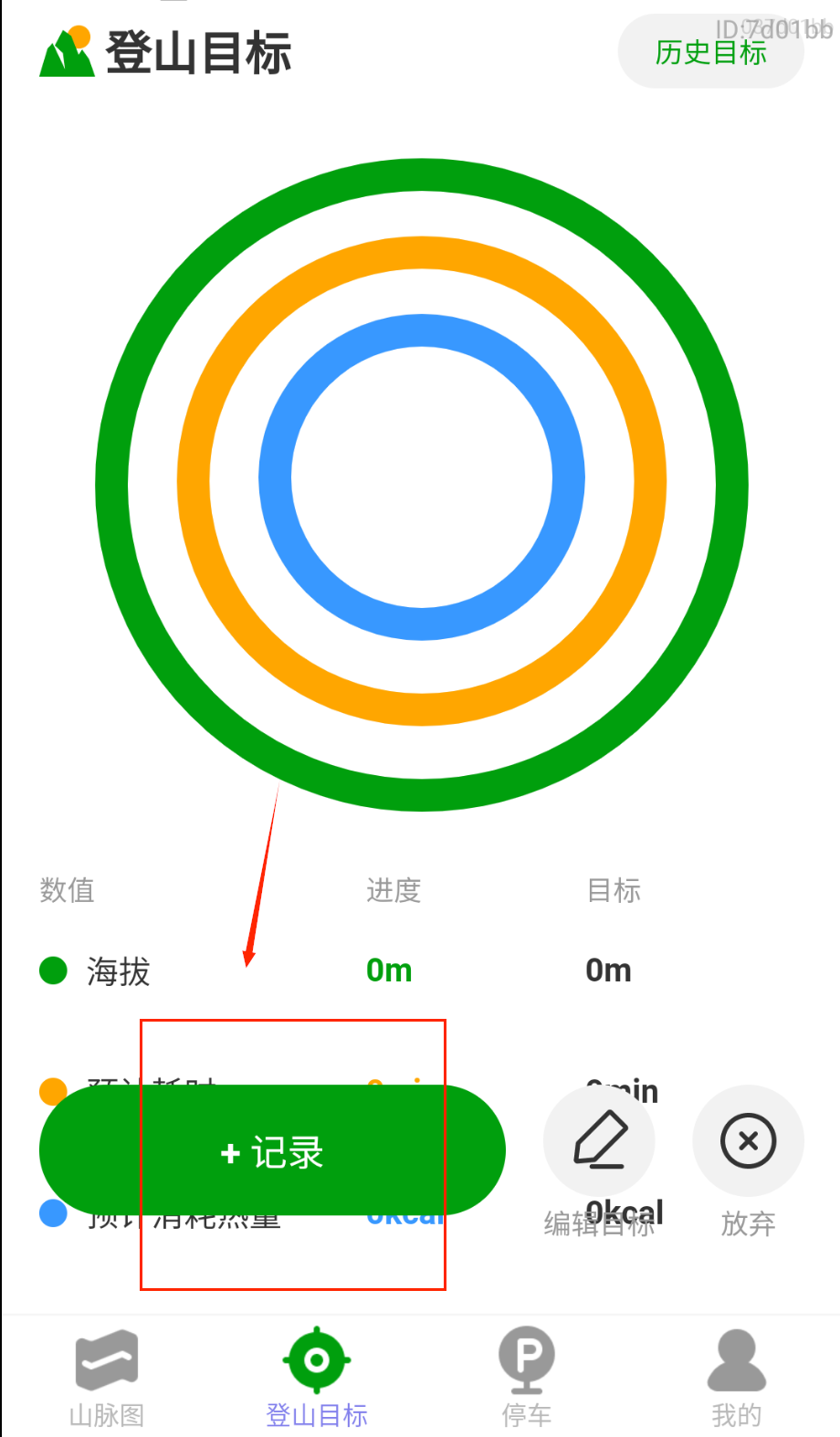Open 历史目标 history goals

tap(710, 52)
